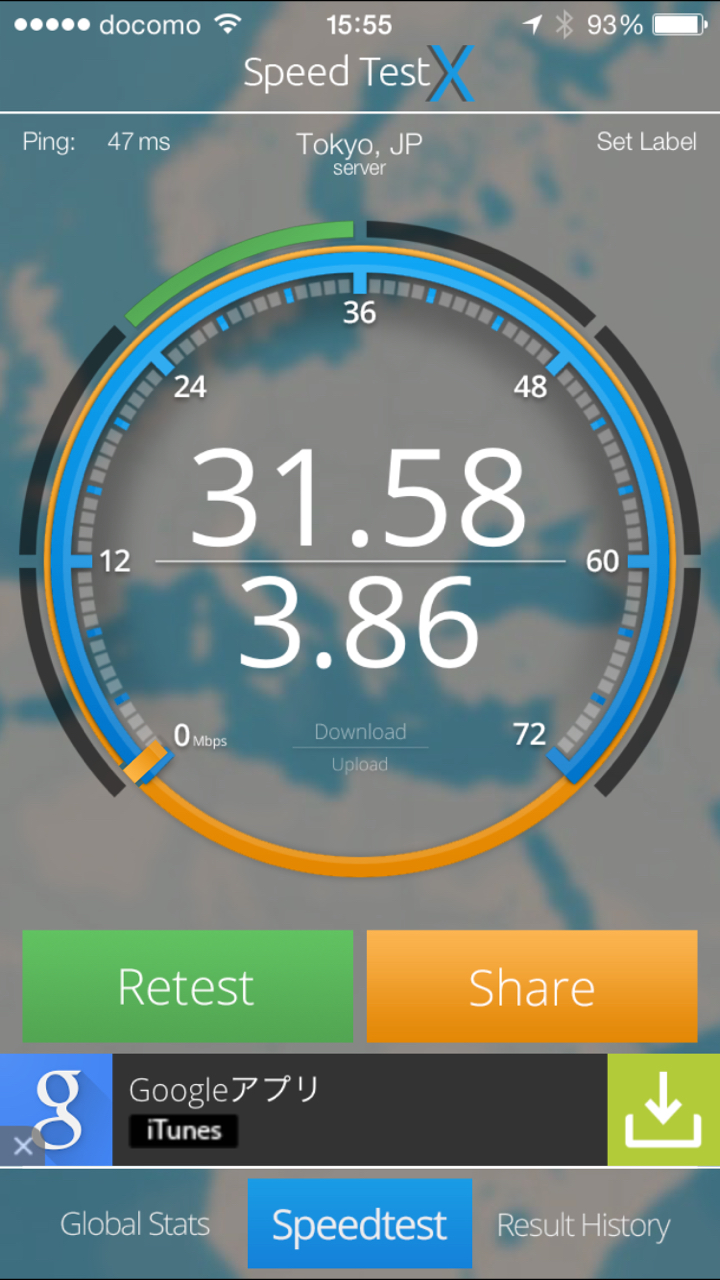The image size is (720, 1280).
Task: Tap the green Retest button
Action: (x=187, y=987)
